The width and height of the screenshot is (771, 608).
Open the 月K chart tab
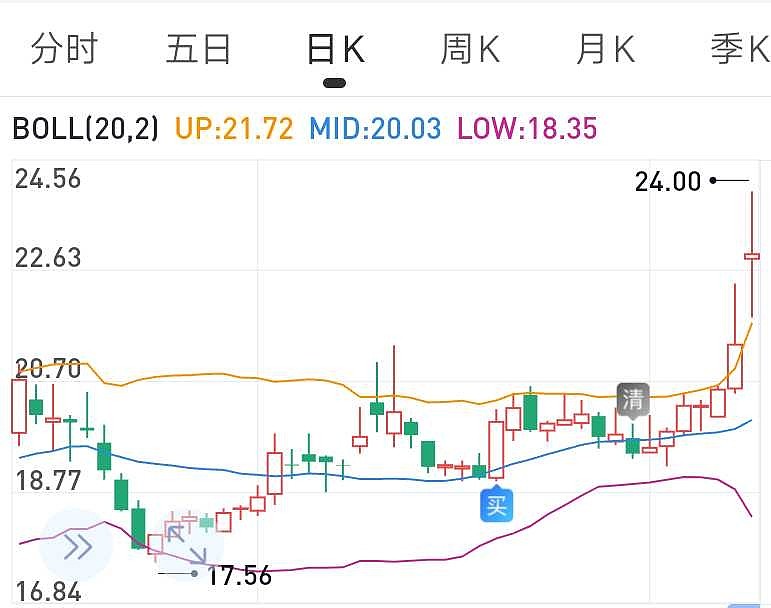click(605, 48)
